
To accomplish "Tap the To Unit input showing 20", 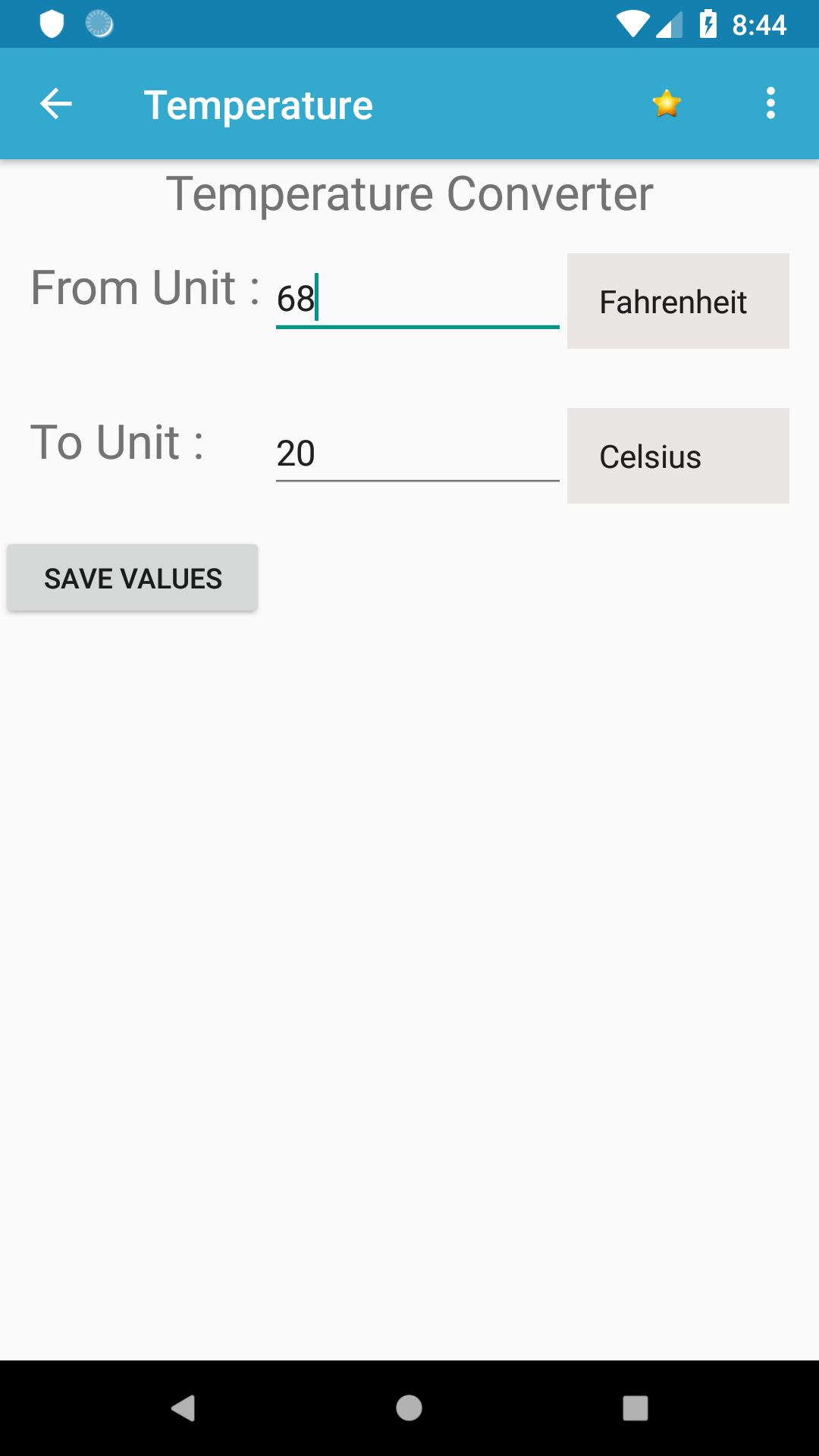I will (x=417, y=453).
